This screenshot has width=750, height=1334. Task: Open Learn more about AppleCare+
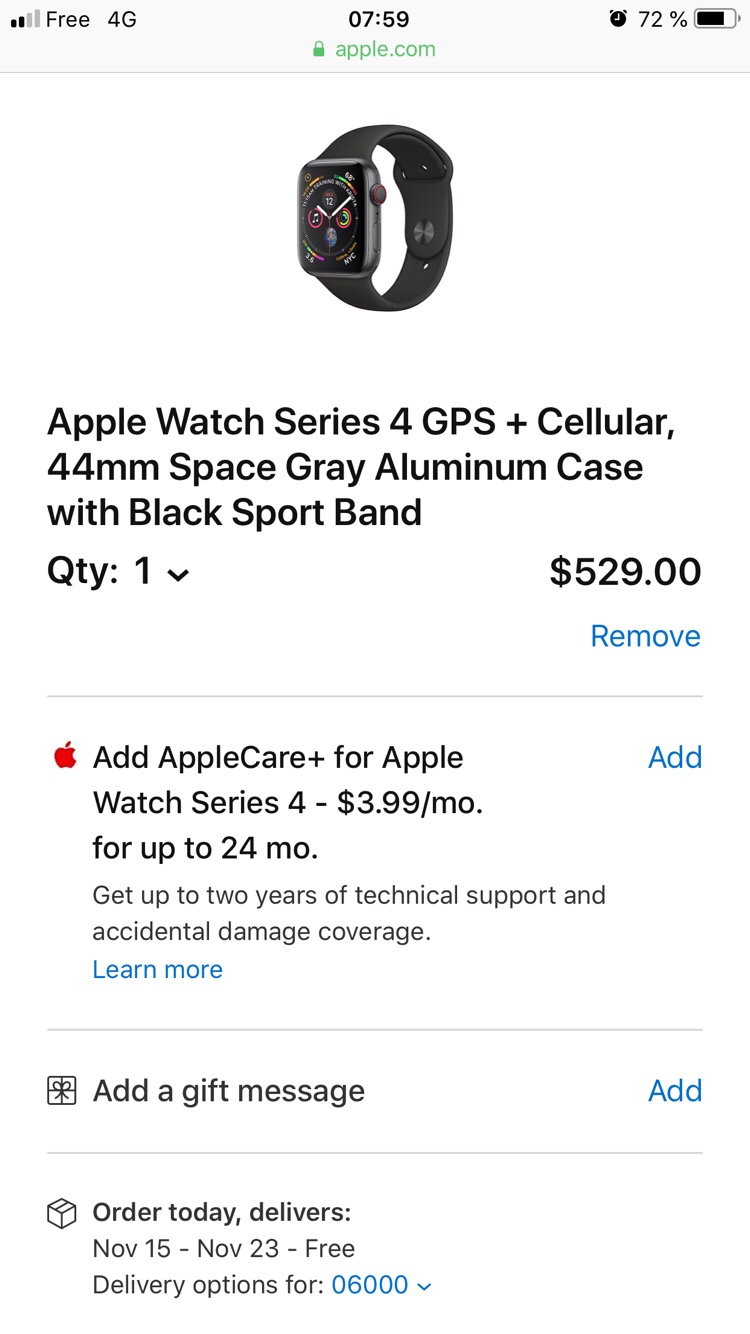[157, 969]
